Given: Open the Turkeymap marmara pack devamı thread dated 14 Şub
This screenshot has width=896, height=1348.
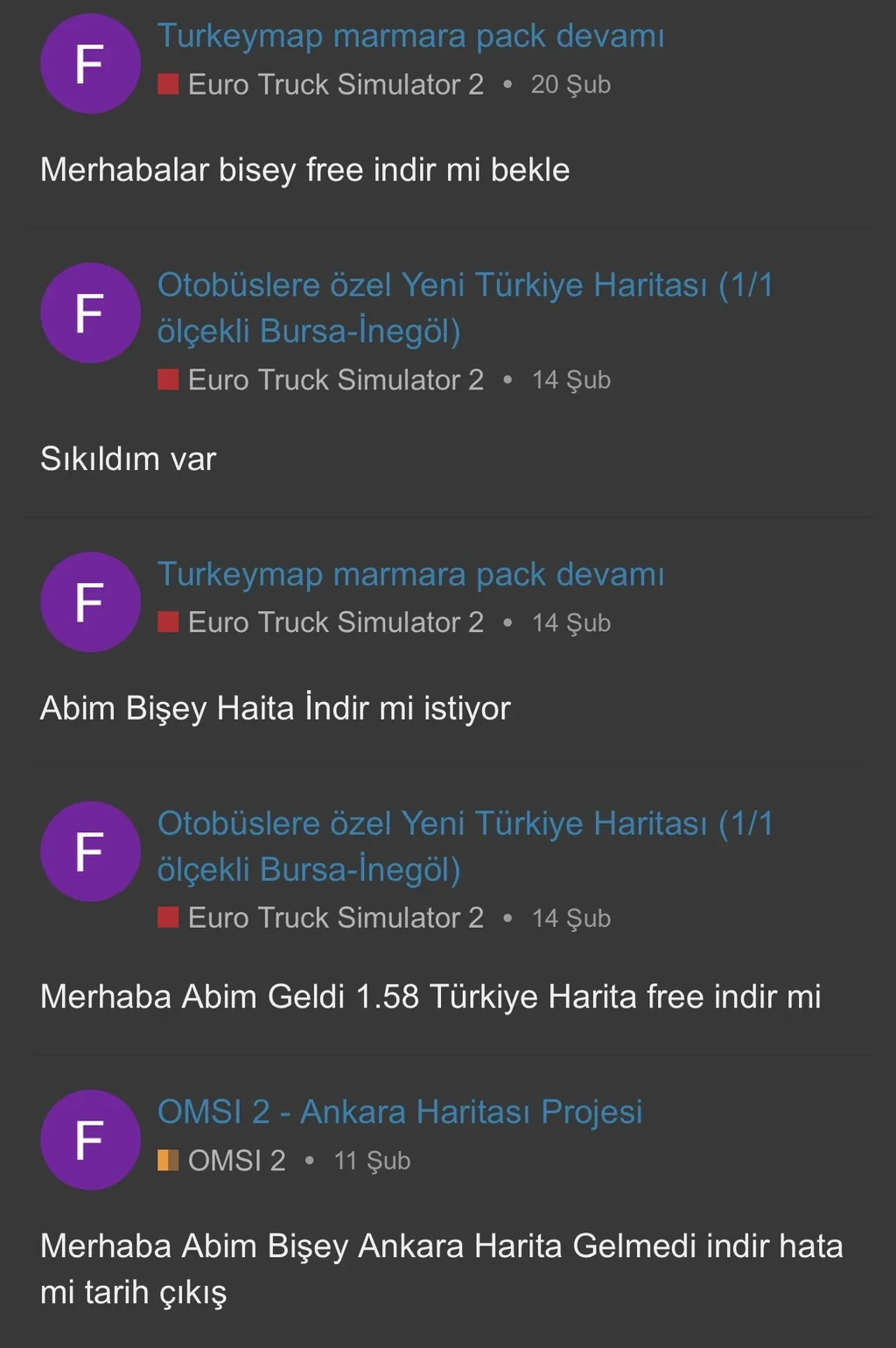Looking at the screenshot, I should (410, 575).
